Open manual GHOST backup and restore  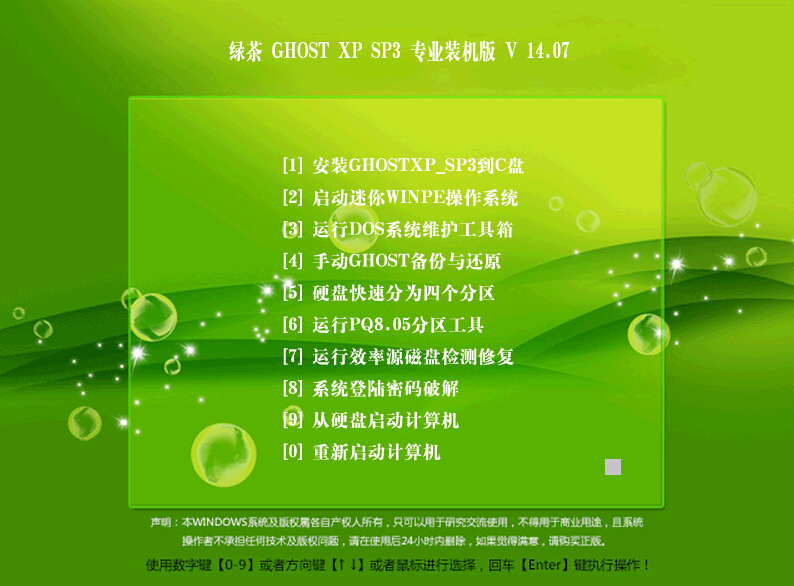392,262
